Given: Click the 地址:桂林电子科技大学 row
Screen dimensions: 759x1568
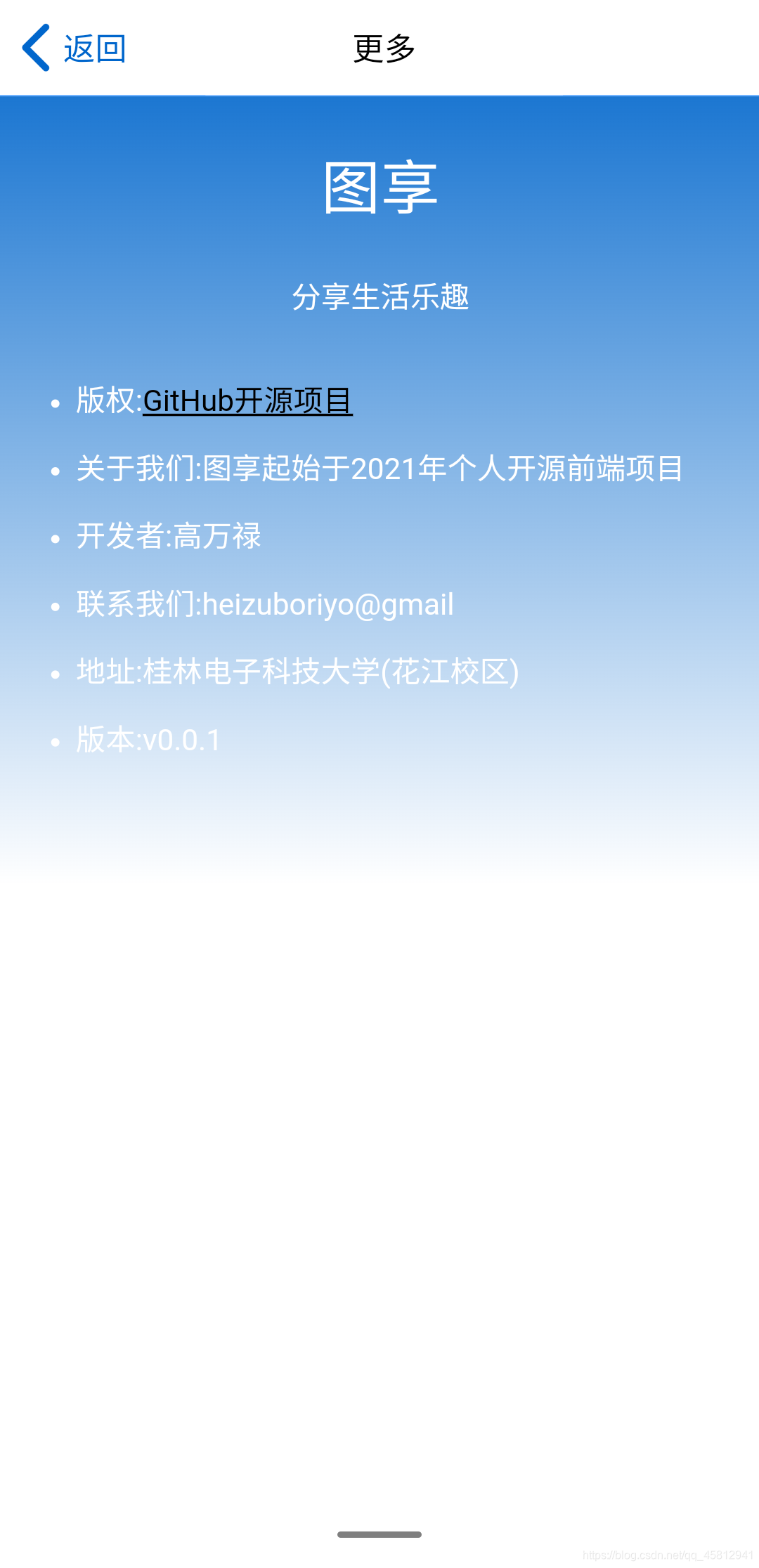Looking at the screenshot, I should 297,672.
